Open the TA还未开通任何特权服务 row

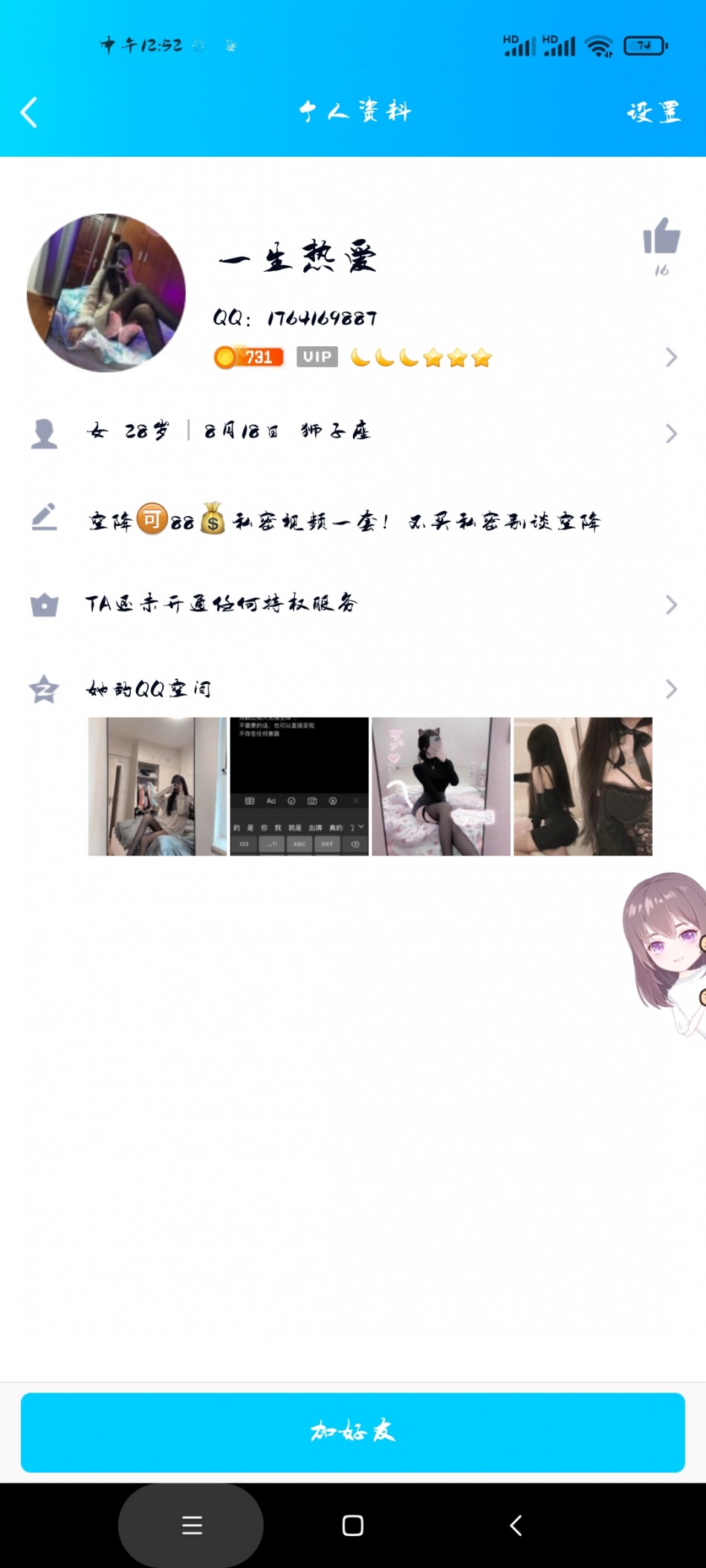[x=353, y=605]
